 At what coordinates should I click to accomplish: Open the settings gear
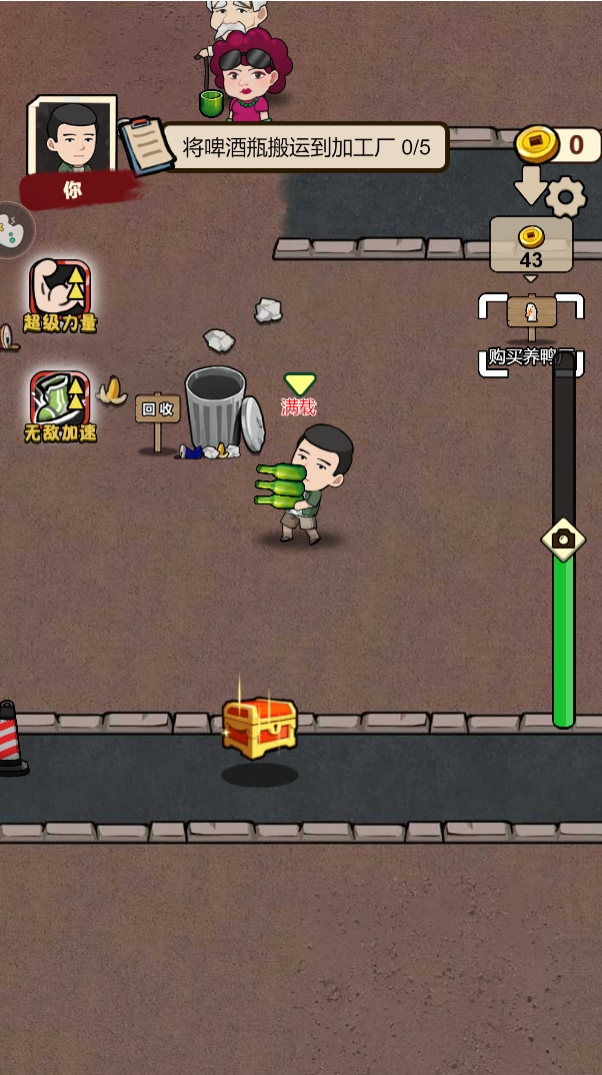point(565,197)
